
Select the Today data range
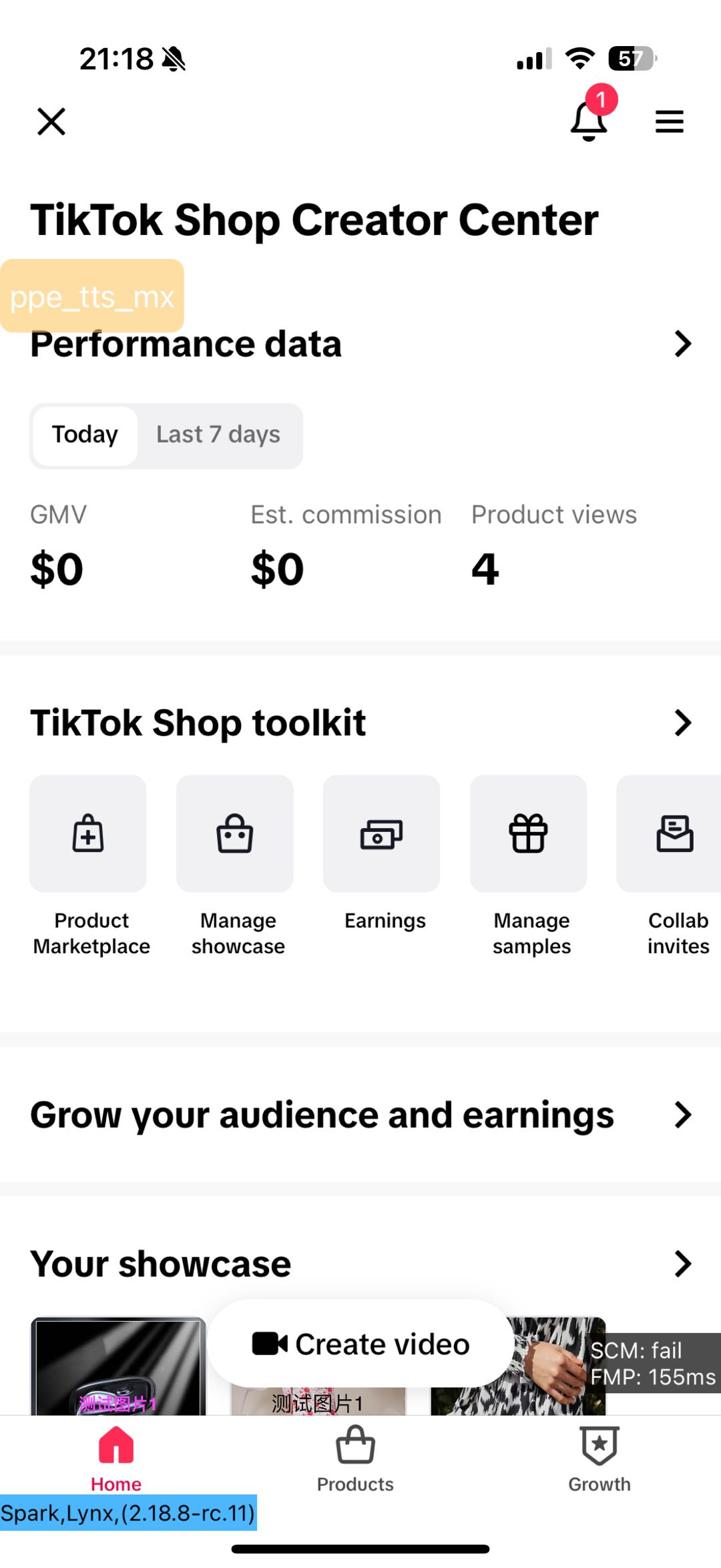pos(85,435)
